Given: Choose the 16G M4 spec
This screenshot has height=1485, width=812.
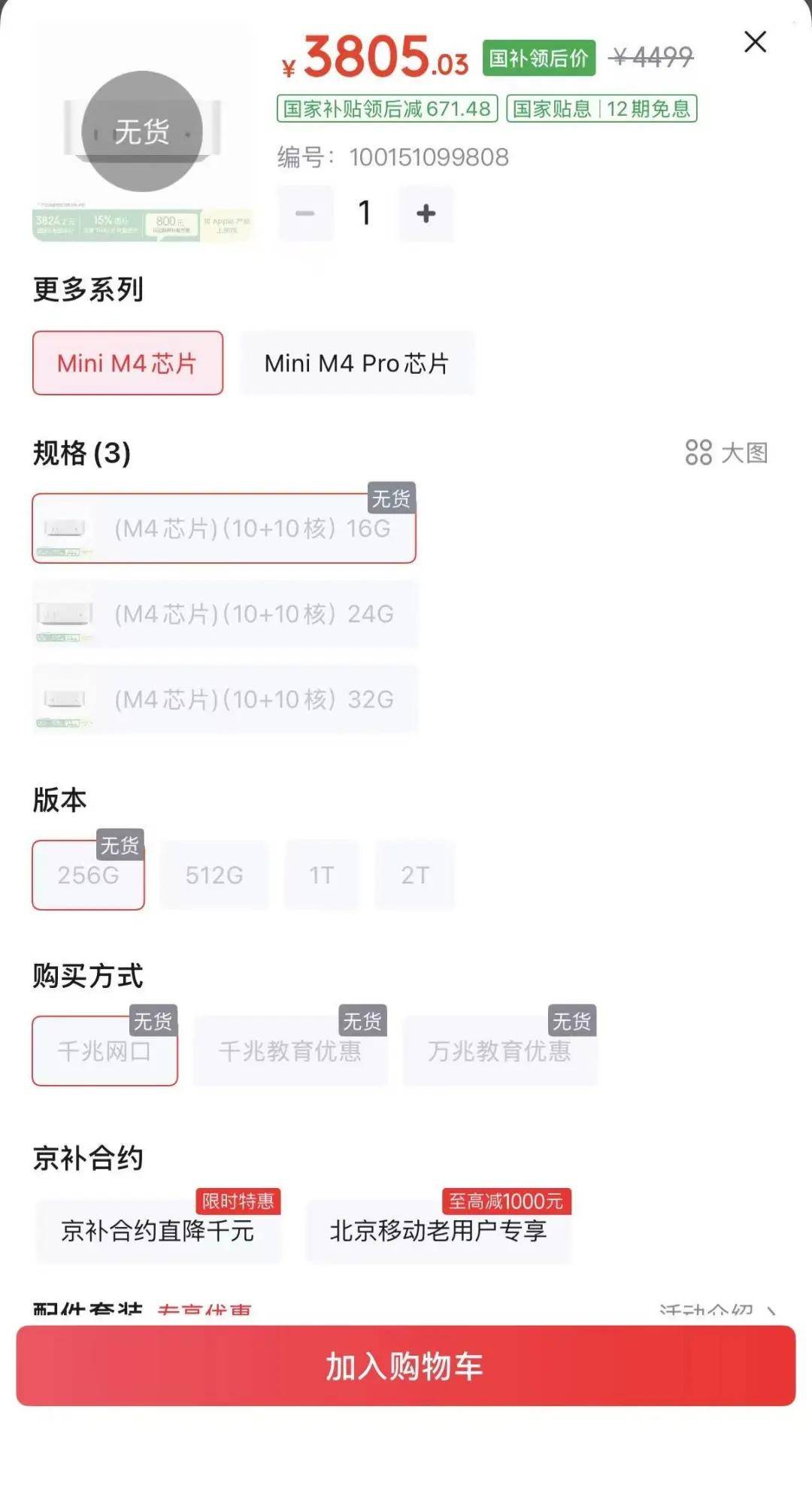Looking at the screenshot, I should point(224,529).
